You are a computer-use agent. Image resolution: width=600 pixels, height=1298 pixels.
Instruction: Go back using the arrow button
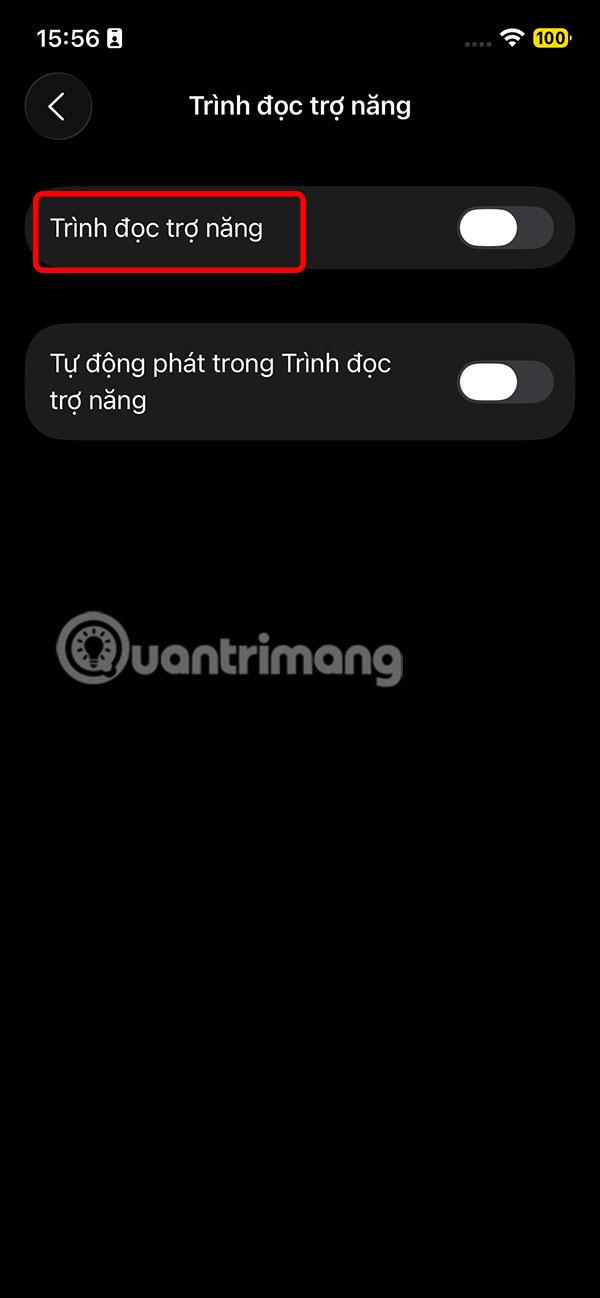coord(58,106)
